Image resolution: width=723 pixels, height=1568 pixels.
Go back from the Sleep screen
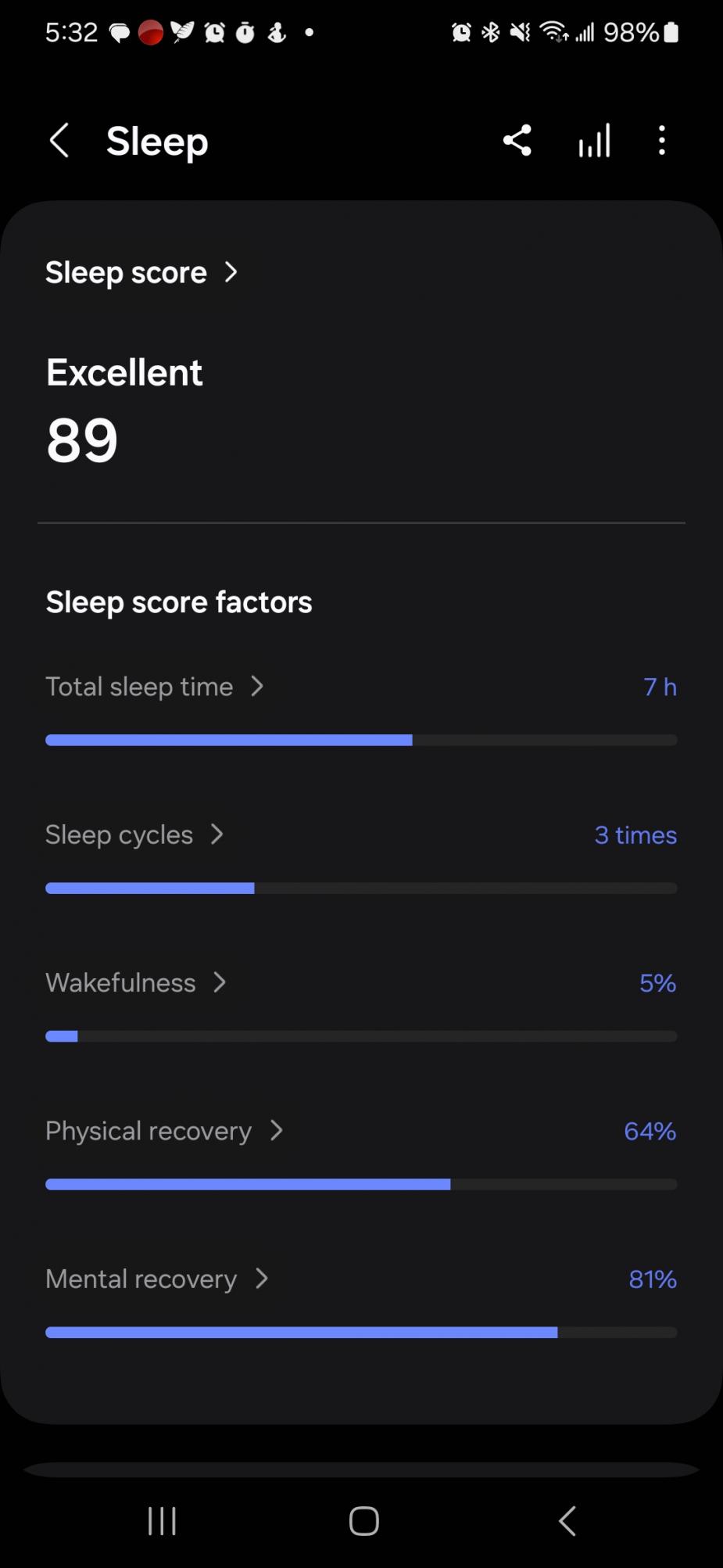(59, 141)
